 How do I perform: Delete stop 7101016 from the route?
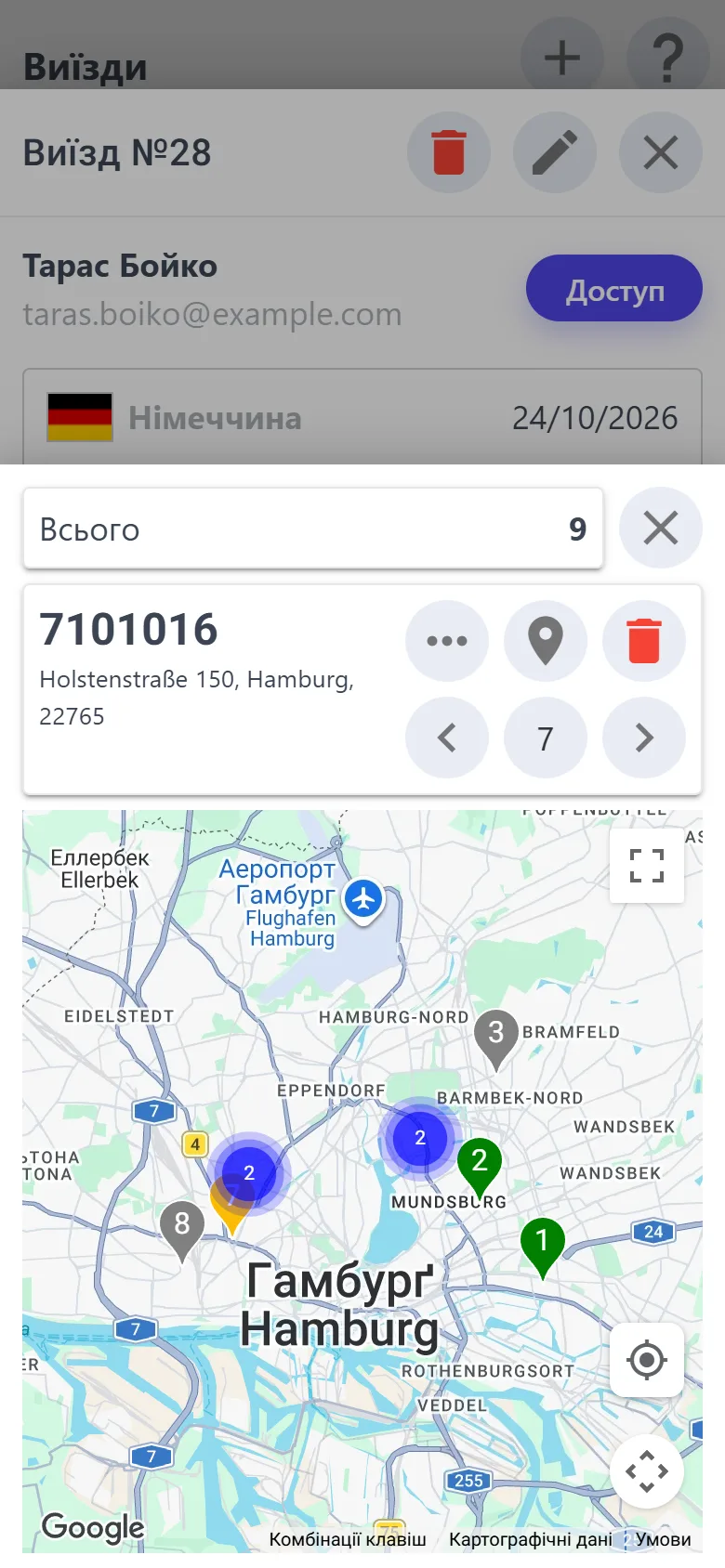point(643,640)
